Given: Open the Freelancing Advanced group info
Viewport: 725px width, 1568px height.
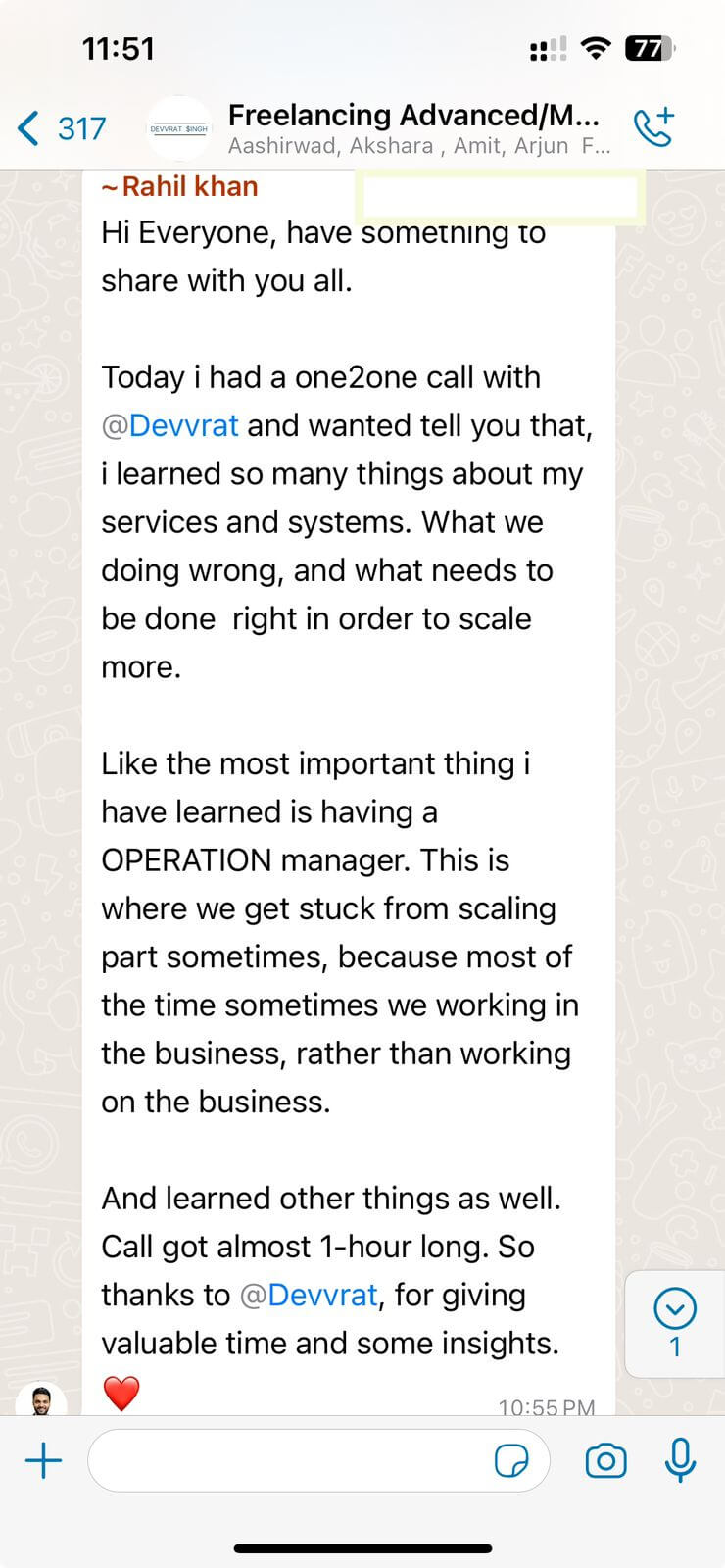Looking at the screenshot, I should point(412,128).
